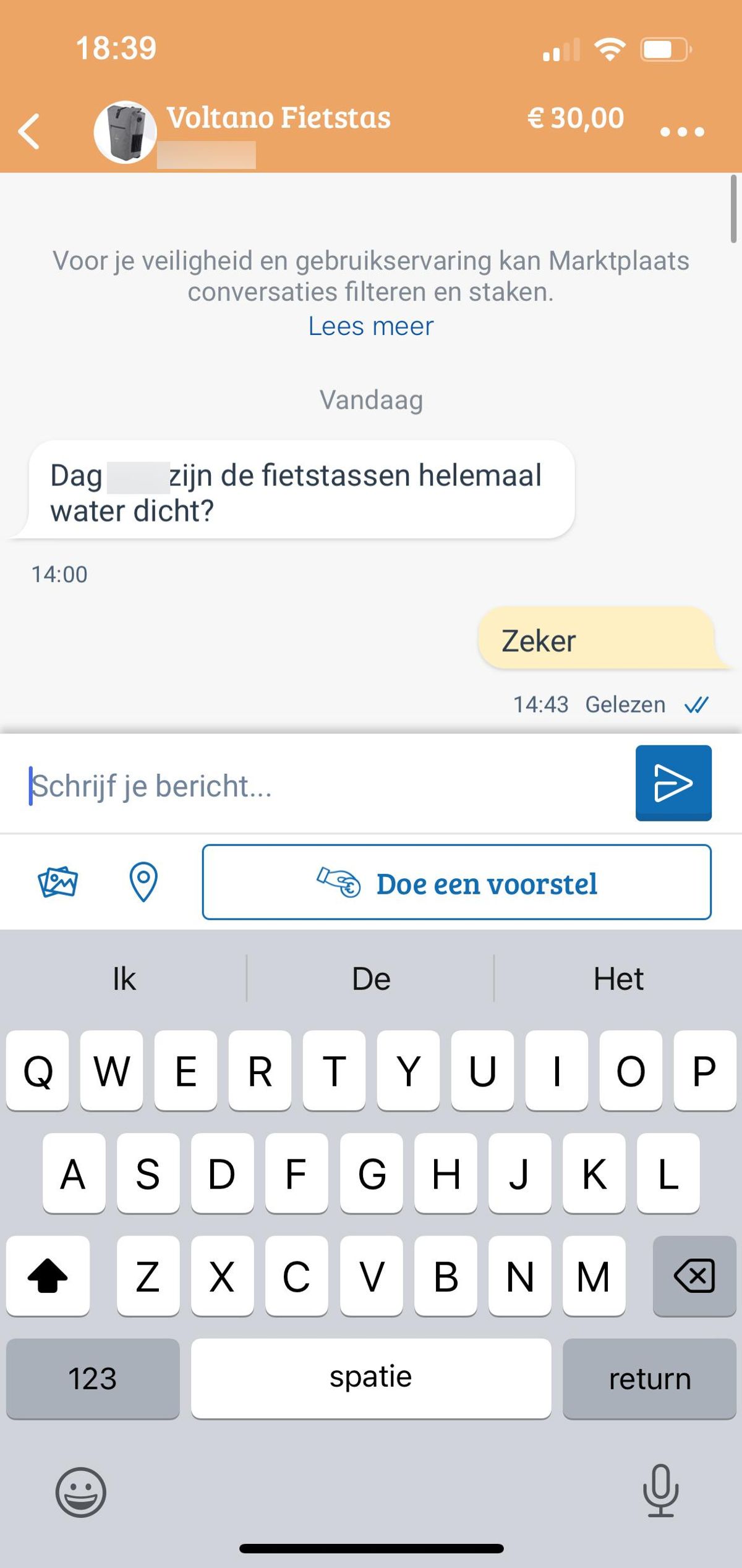Send the message with the arrow button

pos(673,783)
